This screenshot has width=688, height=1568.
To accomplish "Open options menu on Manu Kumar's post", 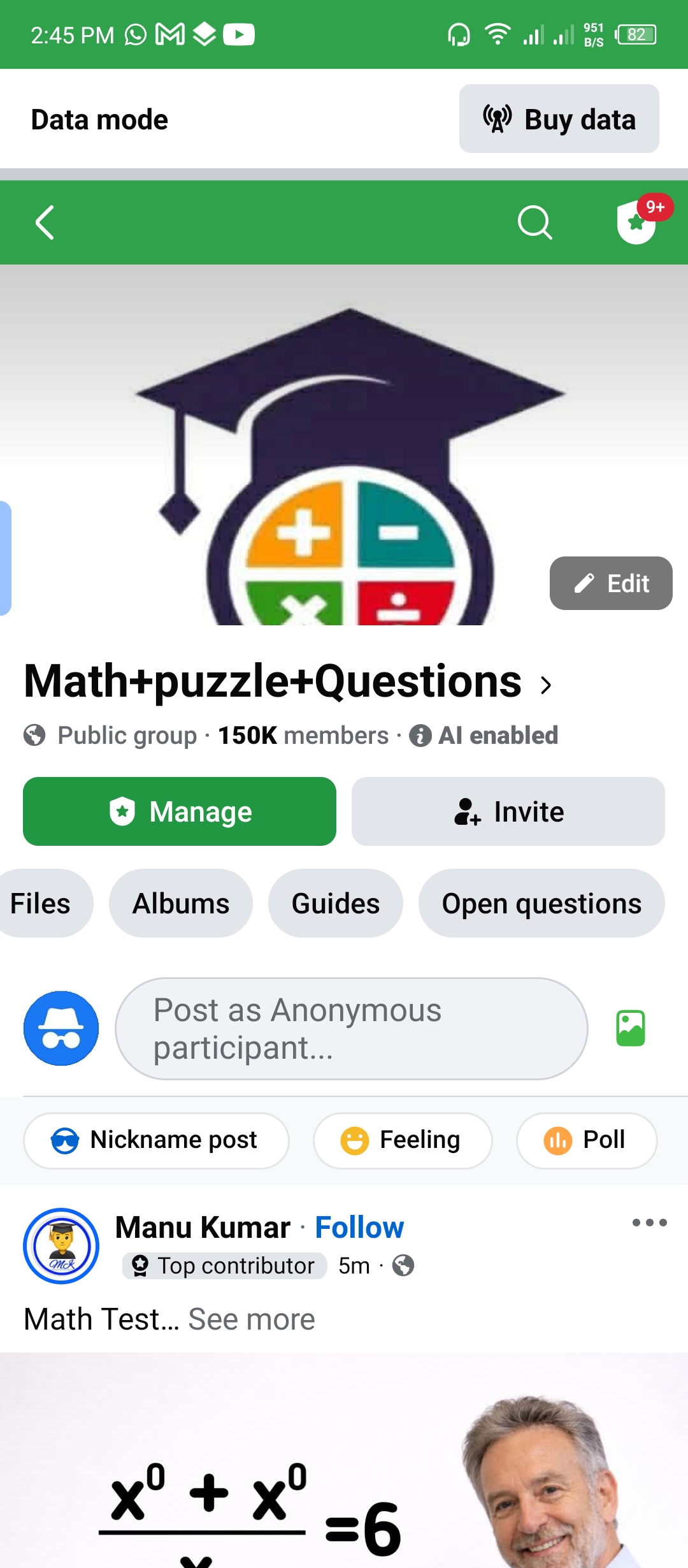I will click(649, 1223).
